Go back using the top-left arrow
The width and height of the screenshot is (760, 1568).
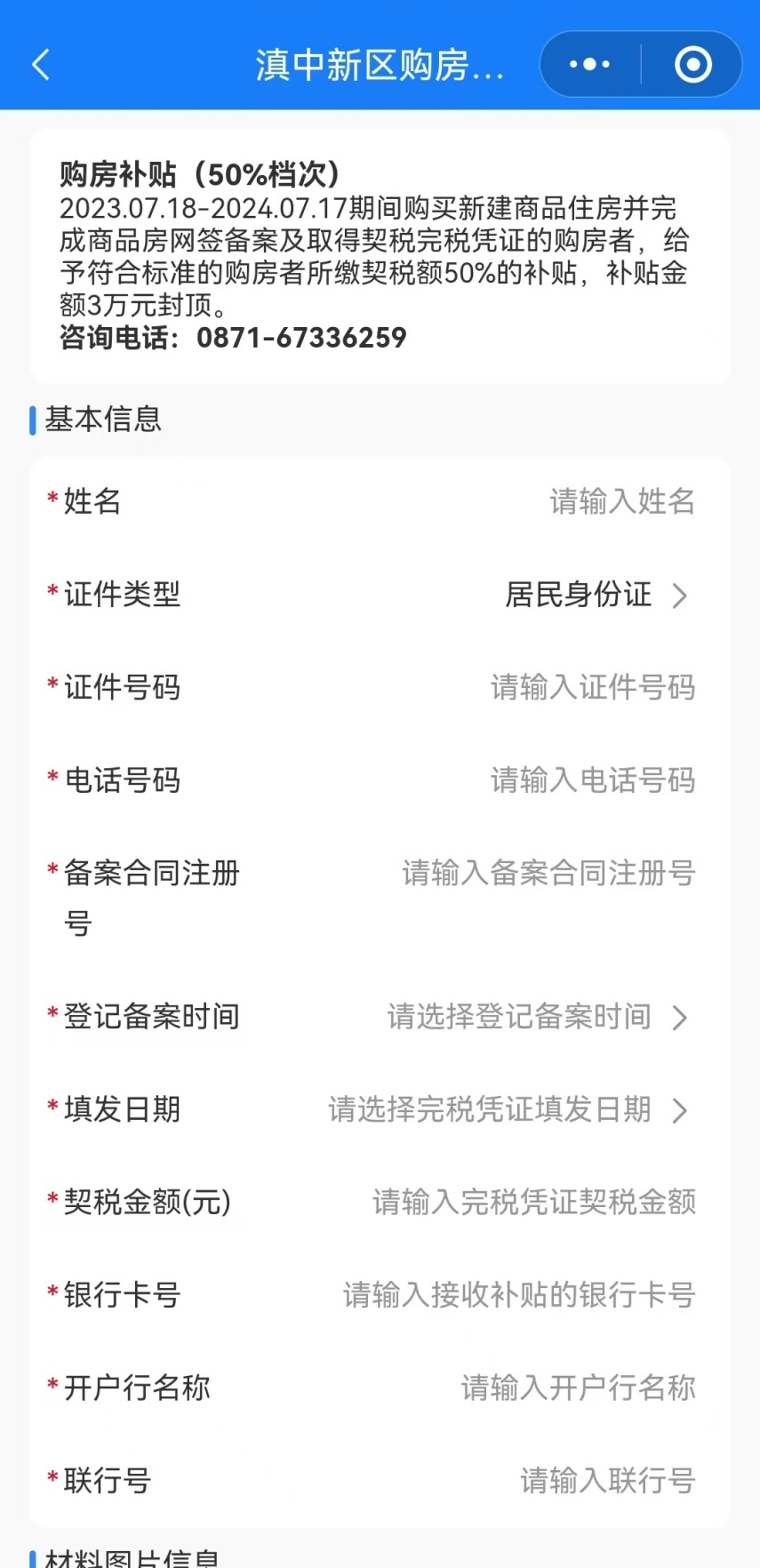coord(41,65)
